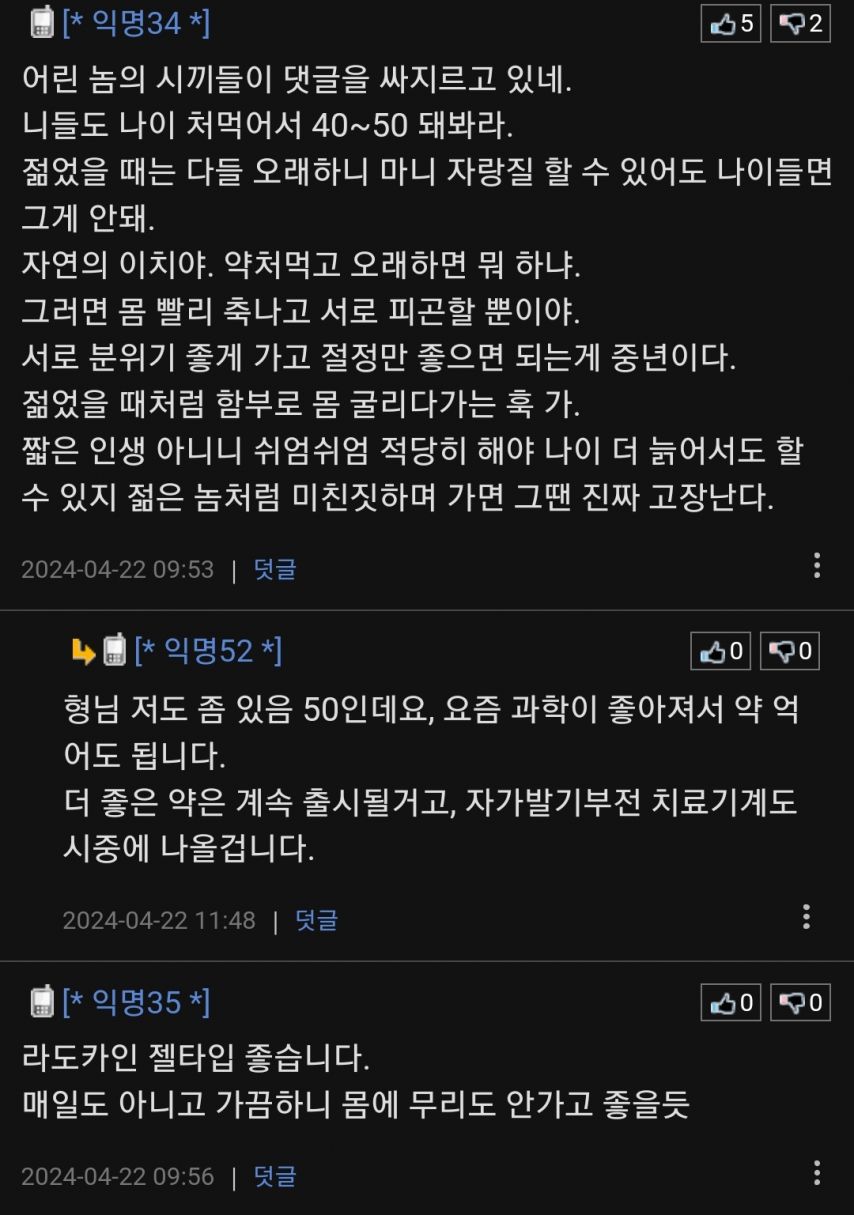The width and height of the screenshot is (854, 1215).
Task: Open overflow menu on 익명35's comment
Action: coord(817,1173)
